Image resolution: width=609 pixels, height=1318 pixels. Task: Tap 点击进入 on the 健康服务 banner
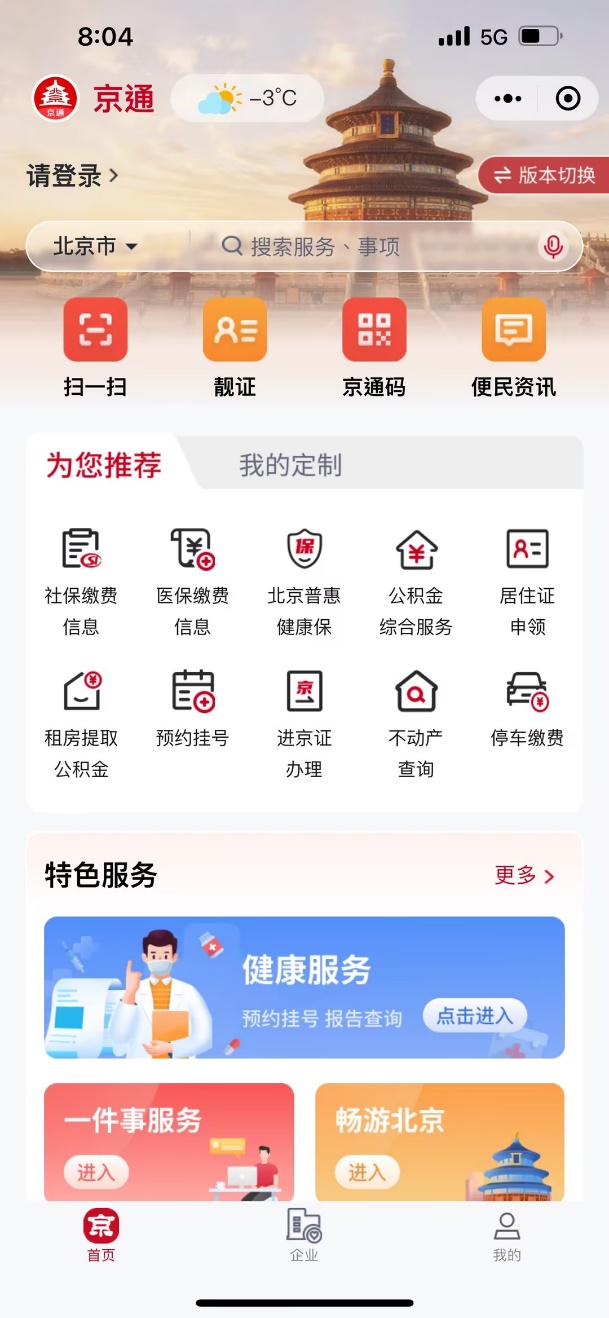click(474, 1016)
